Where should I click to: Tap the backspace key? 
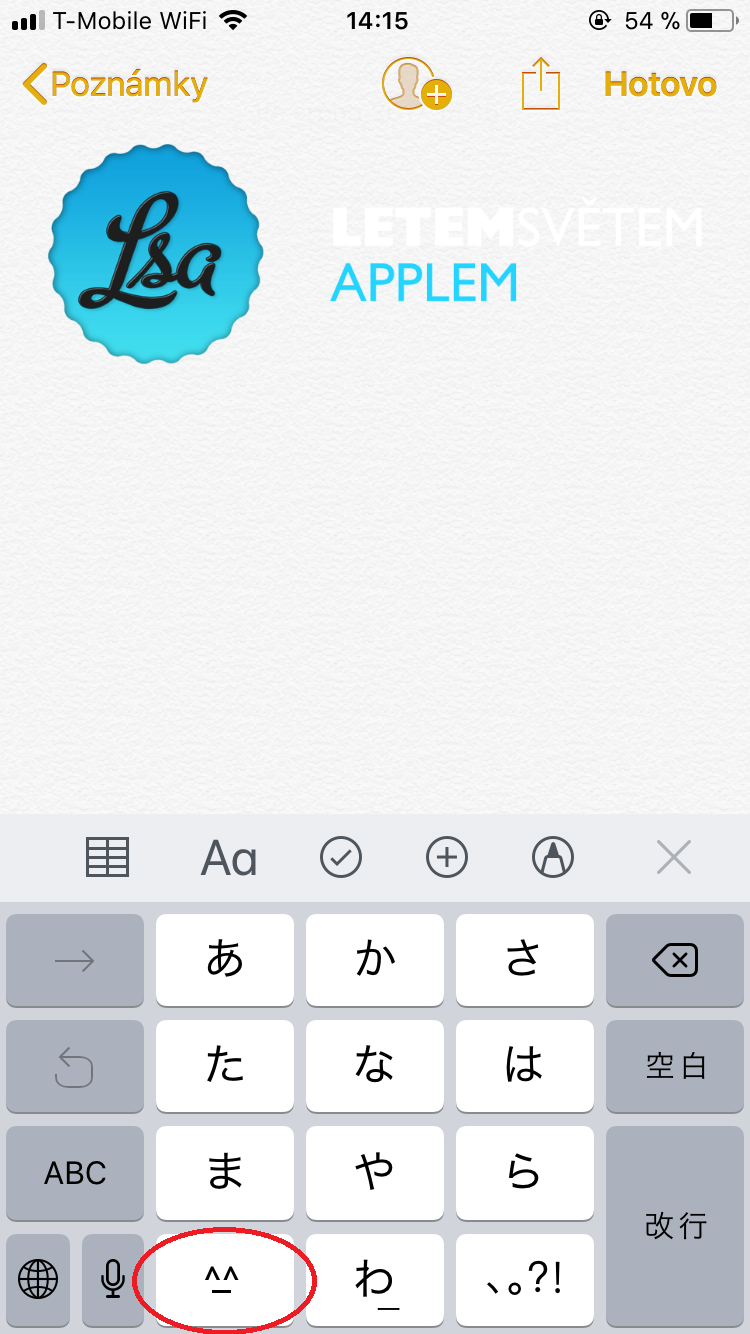coord(675,961)
